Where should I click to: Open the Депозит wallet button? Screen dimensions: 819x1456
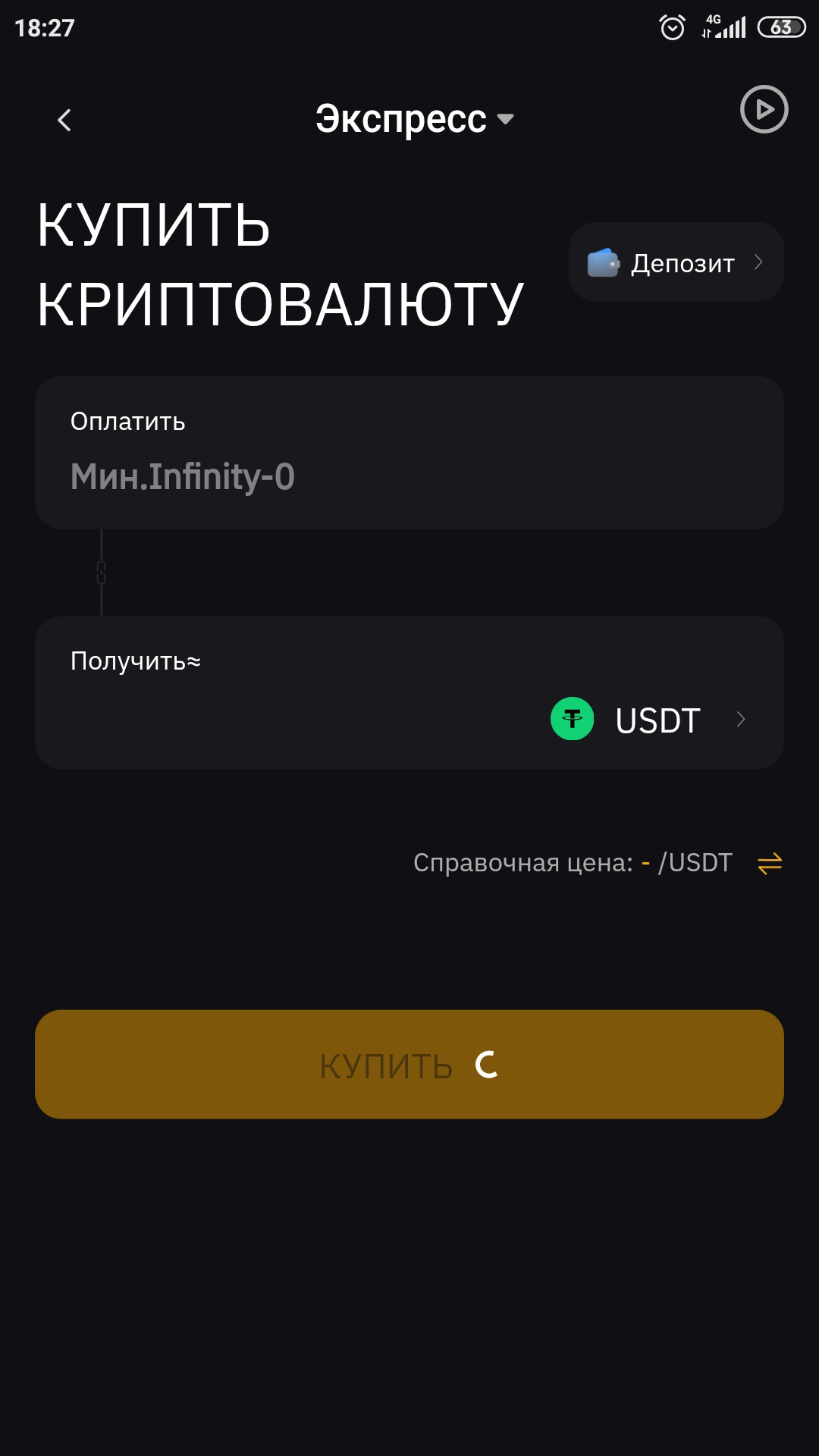(x=676, y=262)
